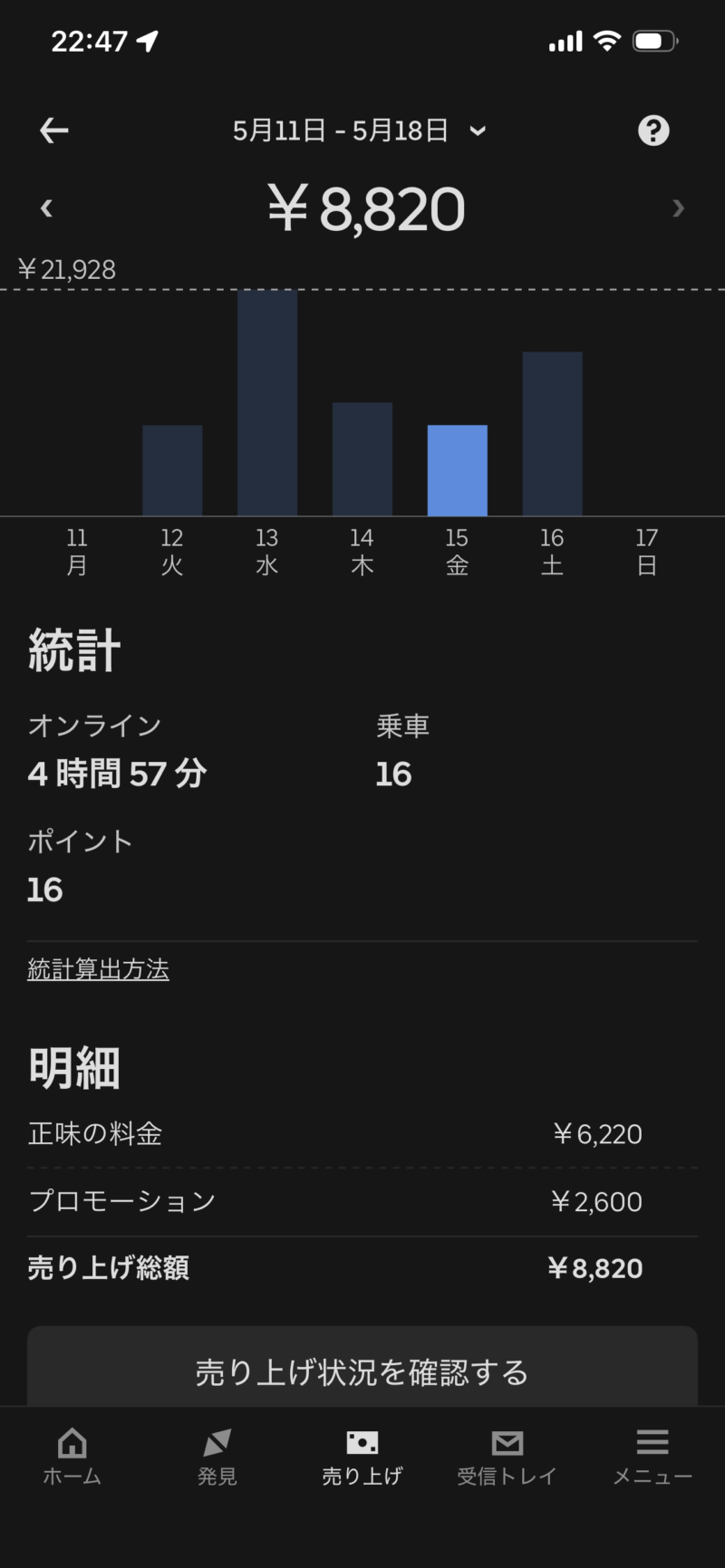
Task: Switch to the ホーム tab
Action: point(72,1457)
